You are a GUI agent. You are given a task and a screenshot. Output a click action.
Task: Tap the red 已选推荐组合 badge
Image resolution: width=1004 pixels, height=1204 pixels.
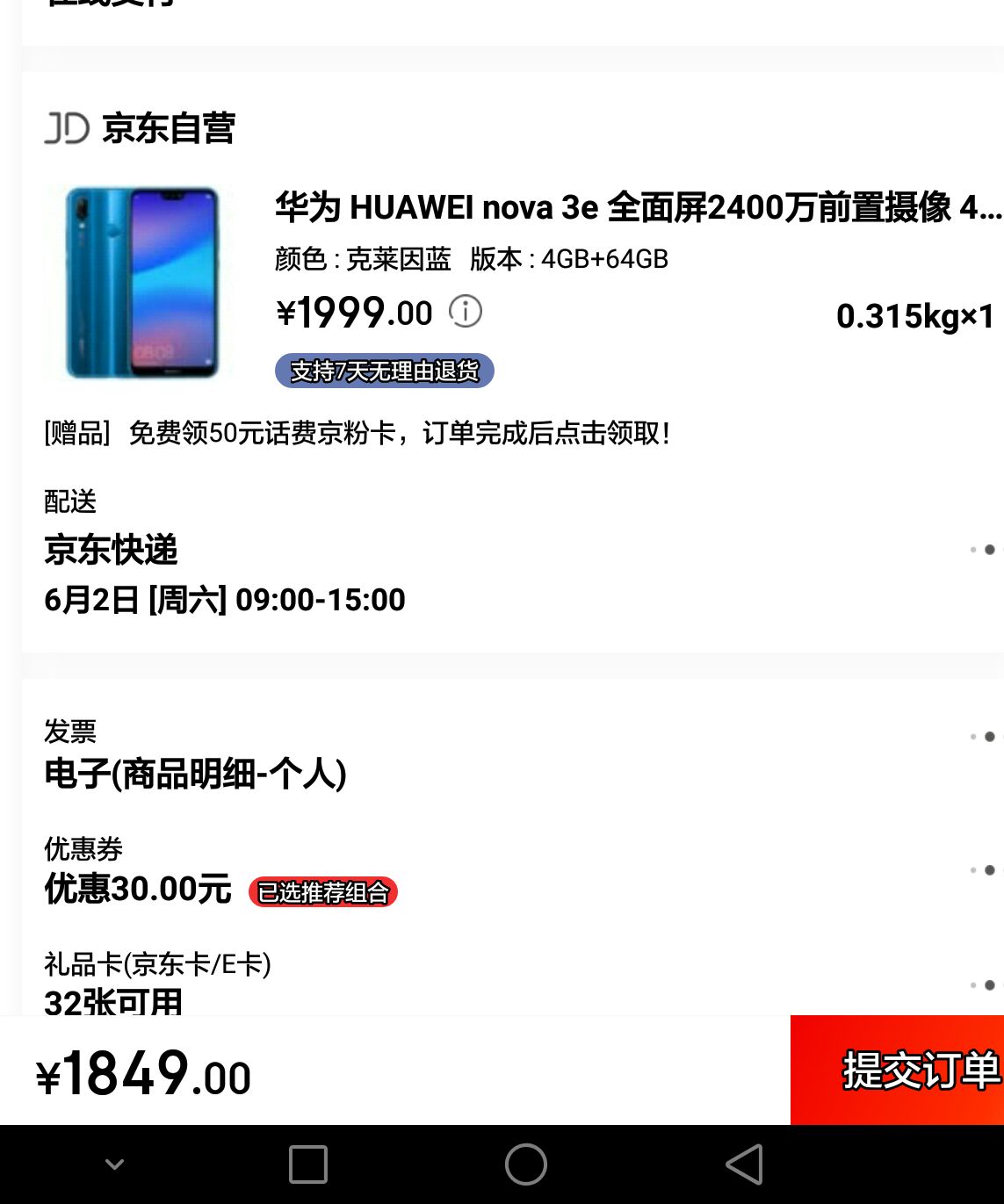(322, 891)
